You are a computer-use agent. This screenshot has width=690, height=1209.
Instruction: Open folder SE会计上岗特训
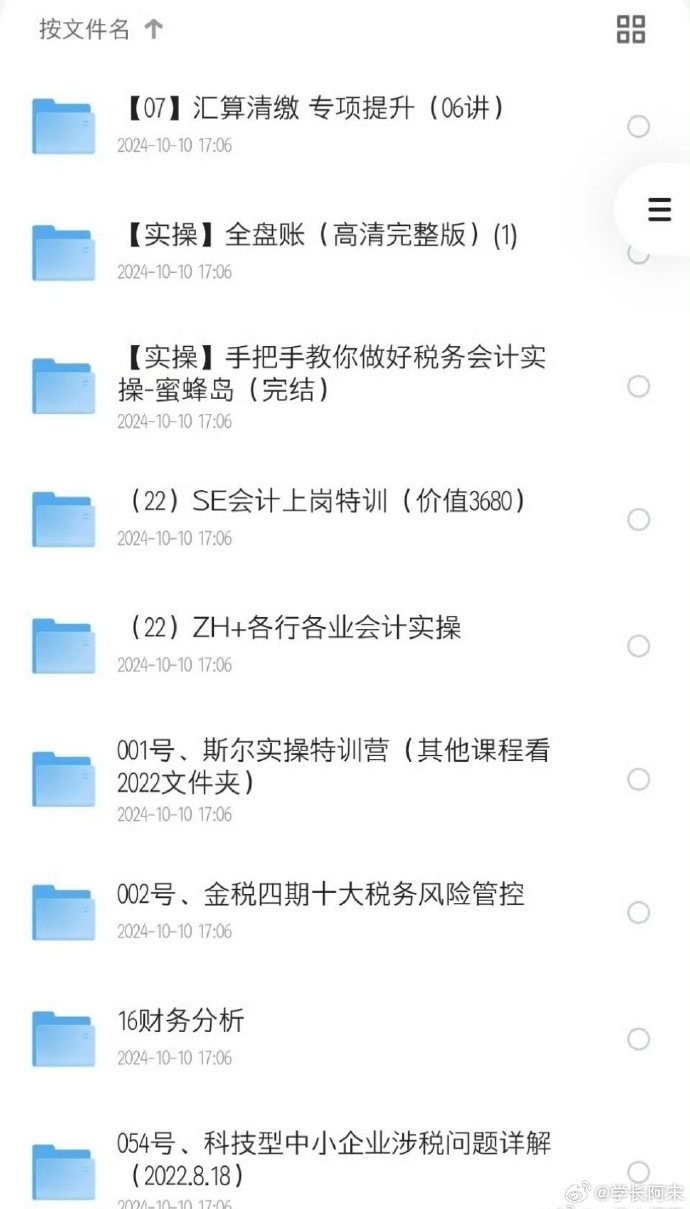[326, 502]
